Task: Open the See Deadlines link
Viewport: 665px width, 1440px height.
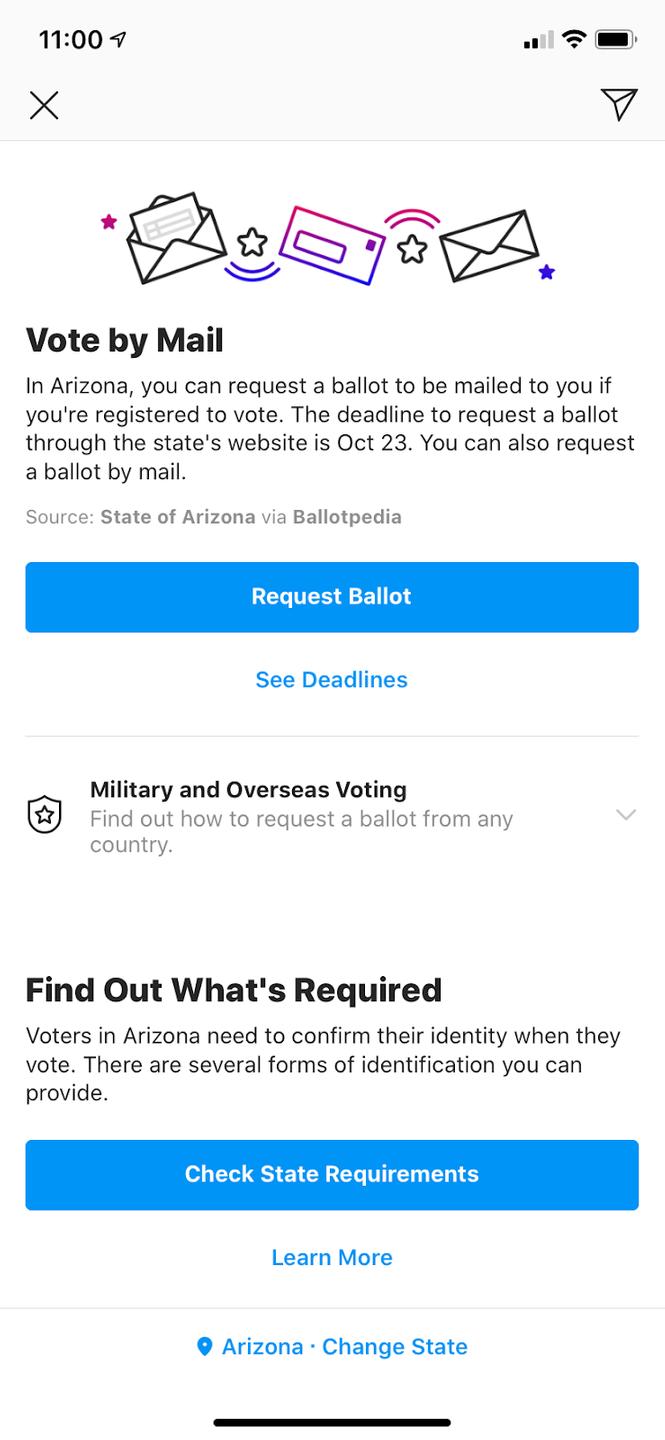Action: (332, 680)
